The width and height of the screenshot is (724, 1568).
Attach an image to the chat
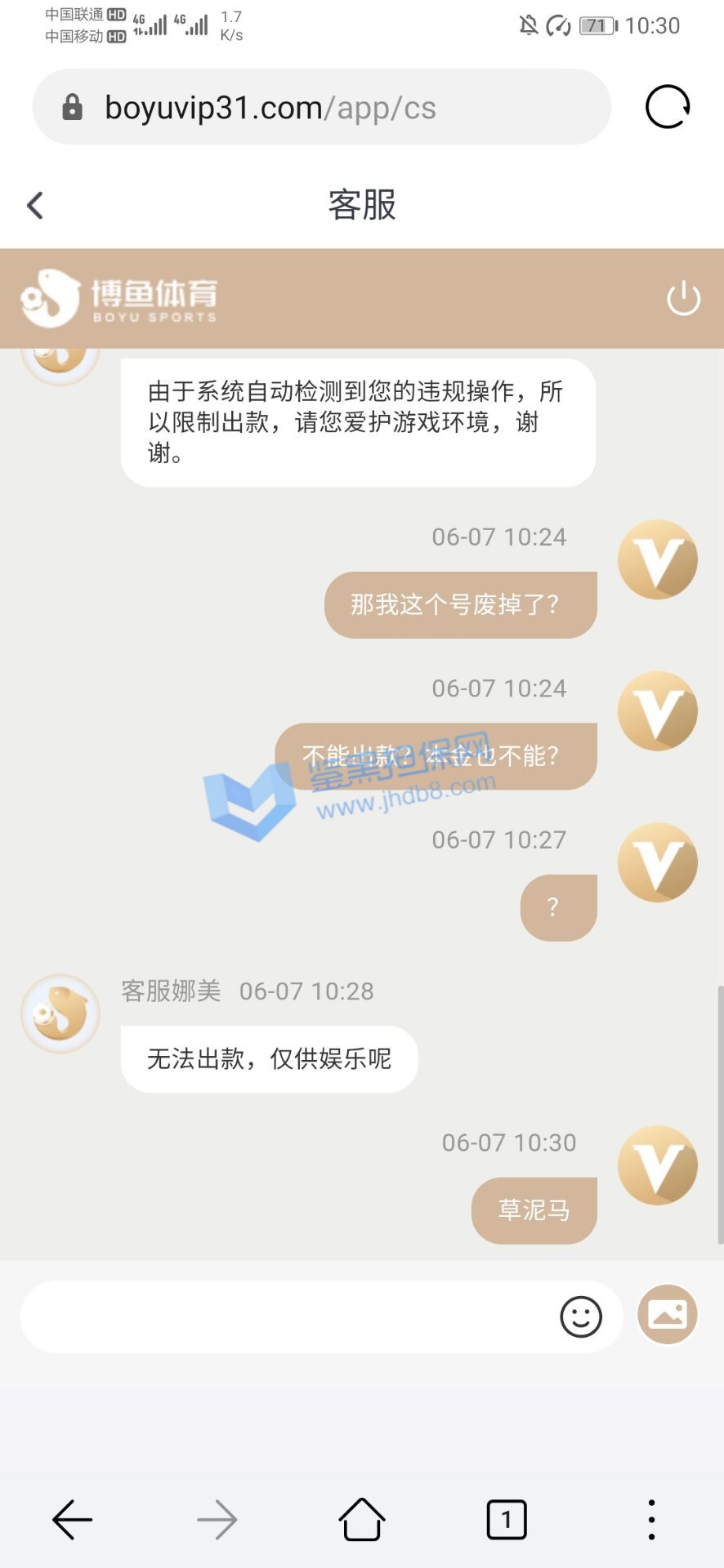668,1315
